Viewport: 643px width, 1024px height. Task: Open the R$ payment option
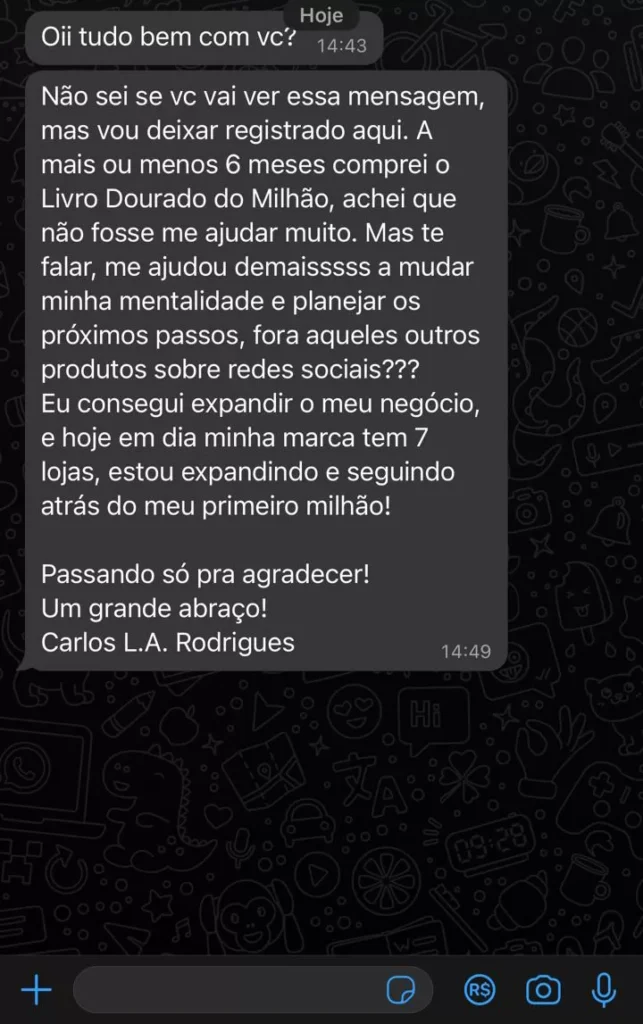pyautogui.click(x=479, y=990)
